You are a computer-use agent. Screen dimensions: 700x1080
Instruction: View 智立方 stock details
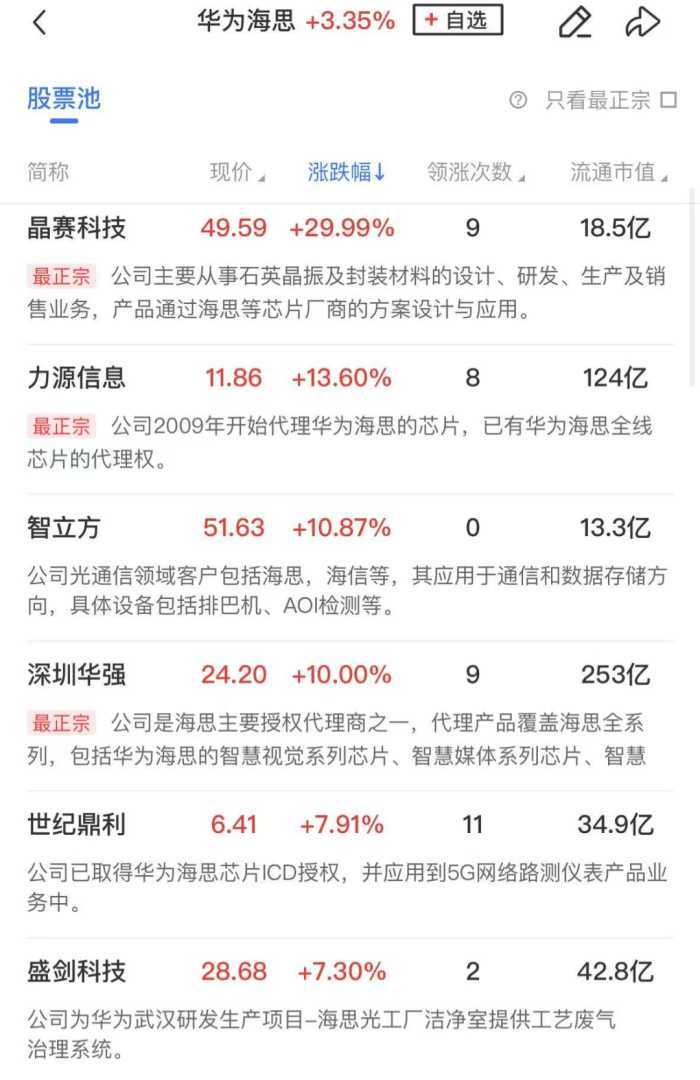(x=64, y=527)
